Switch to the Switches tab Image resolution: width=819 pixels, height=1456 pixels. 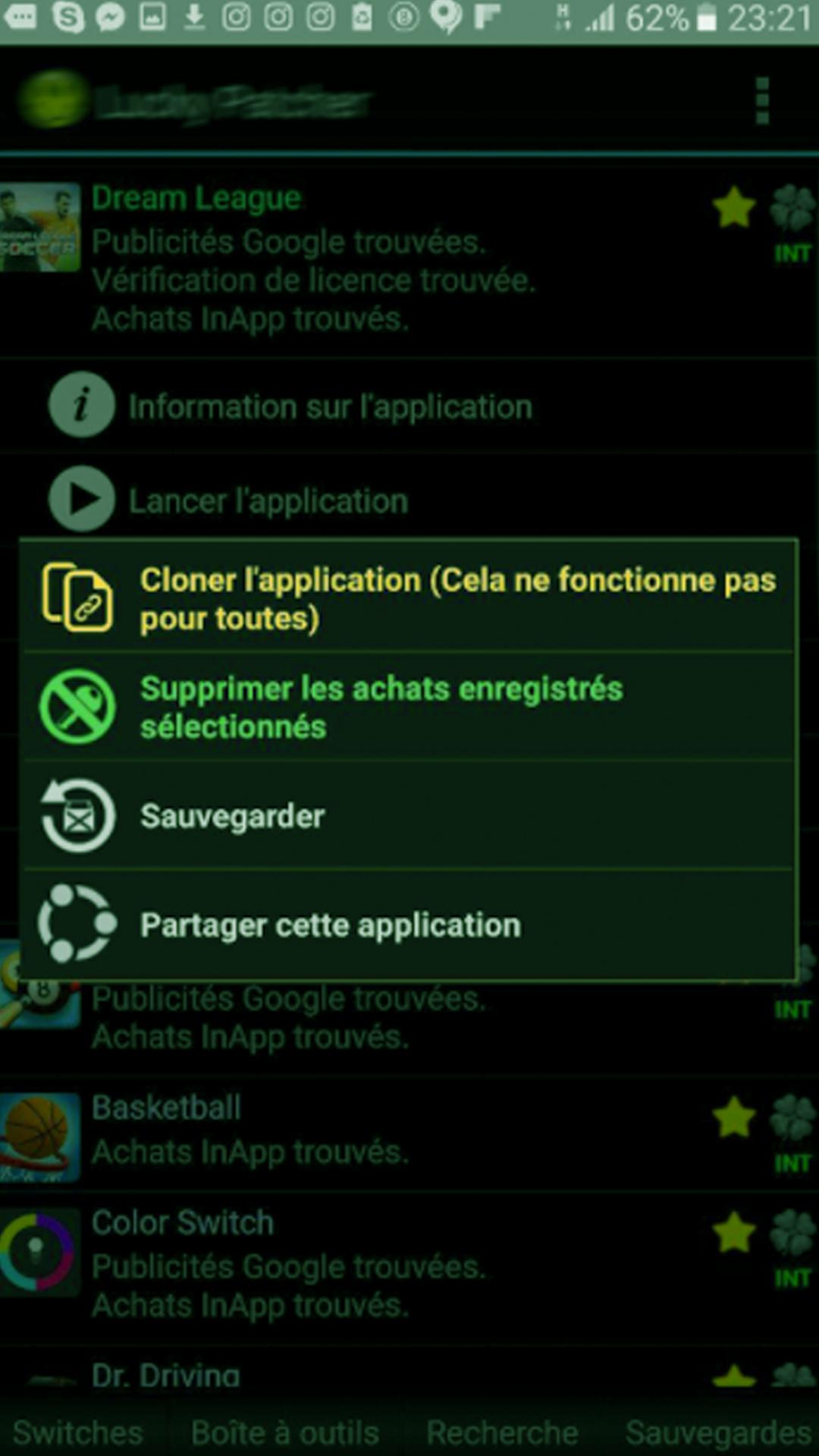point(78,1432)
